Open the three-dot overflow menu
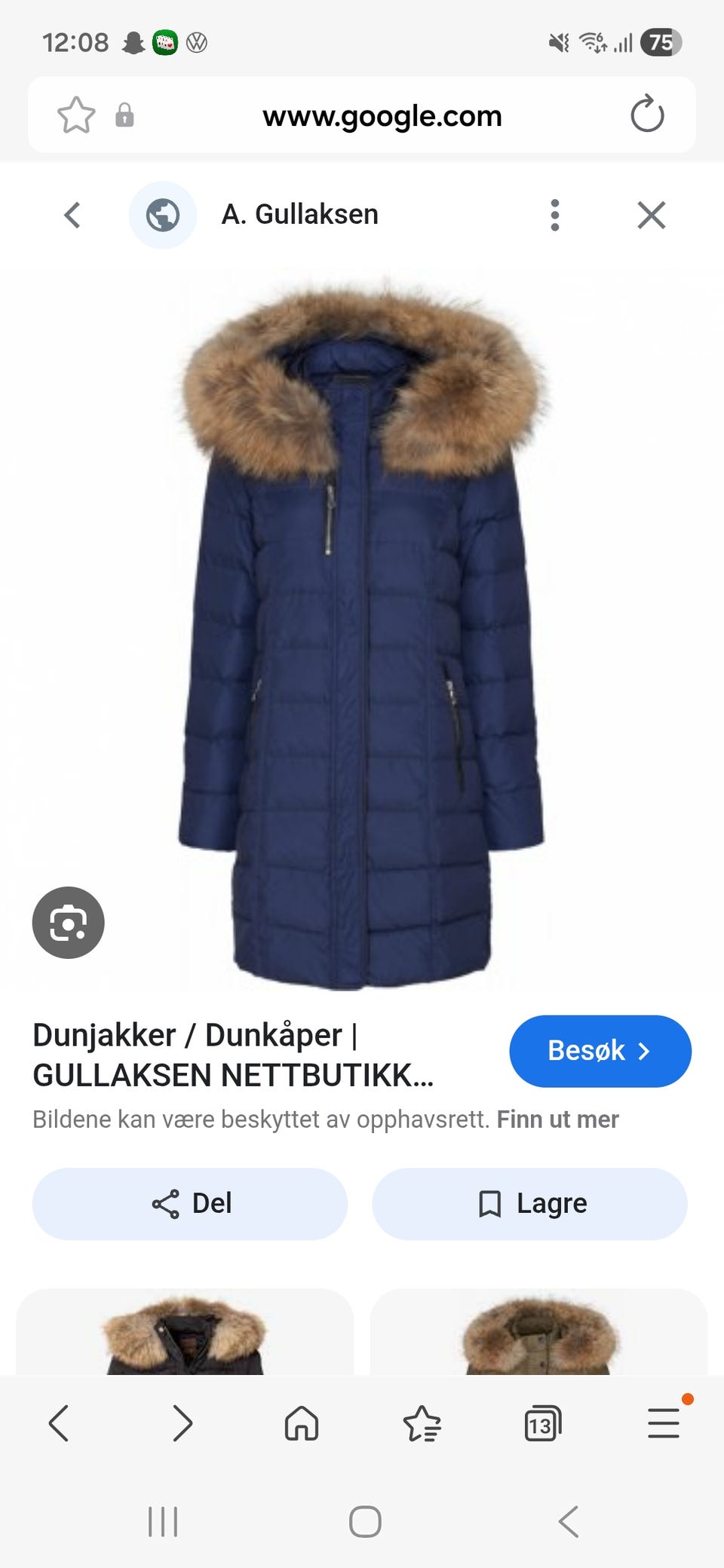The height and width of the screenshot is (1568, 724). point(555,215)
